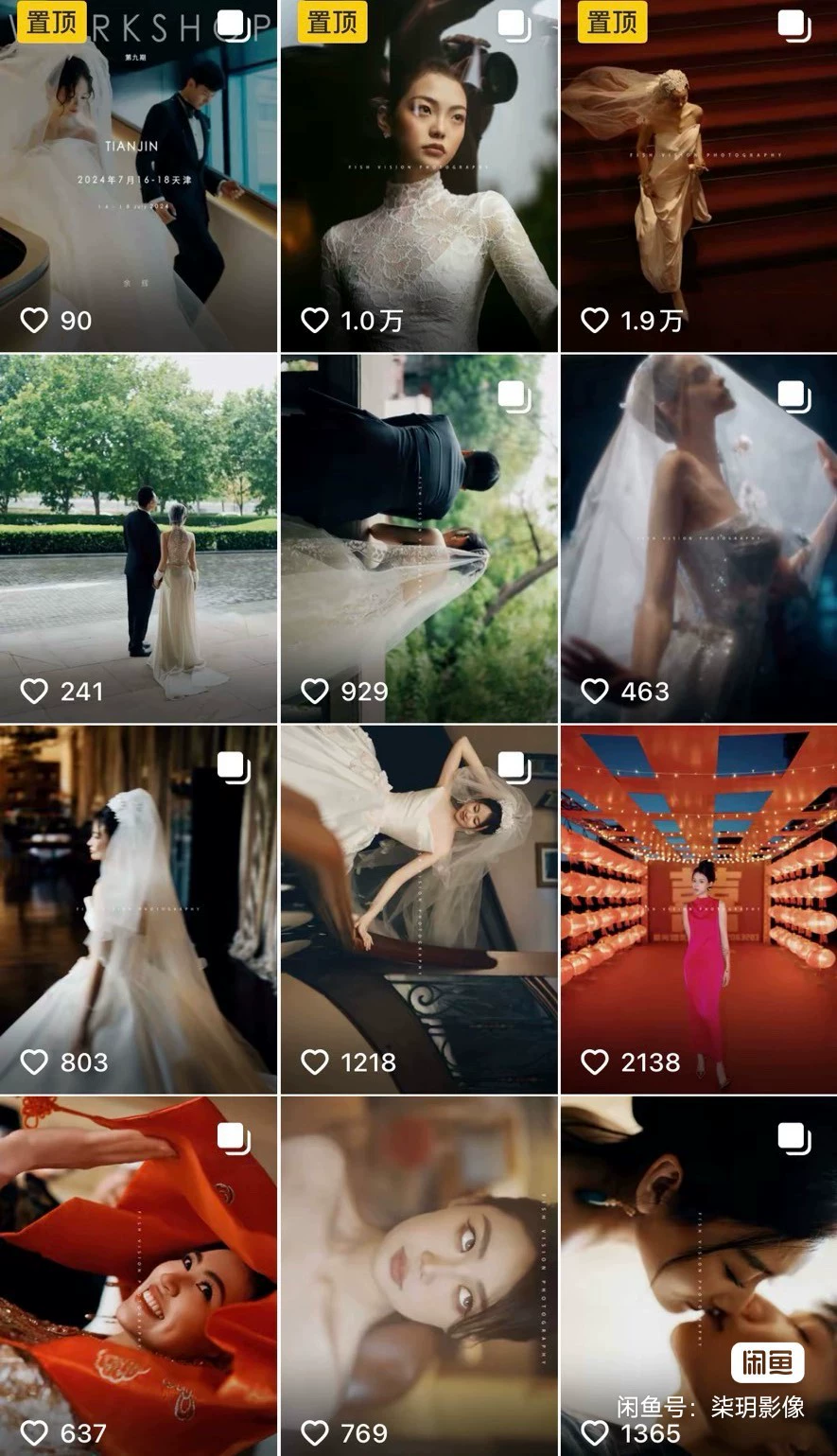Open the pinned lace dress post with 1.0万 likes
Viewport: 837px width, 1456px height.
418,176
